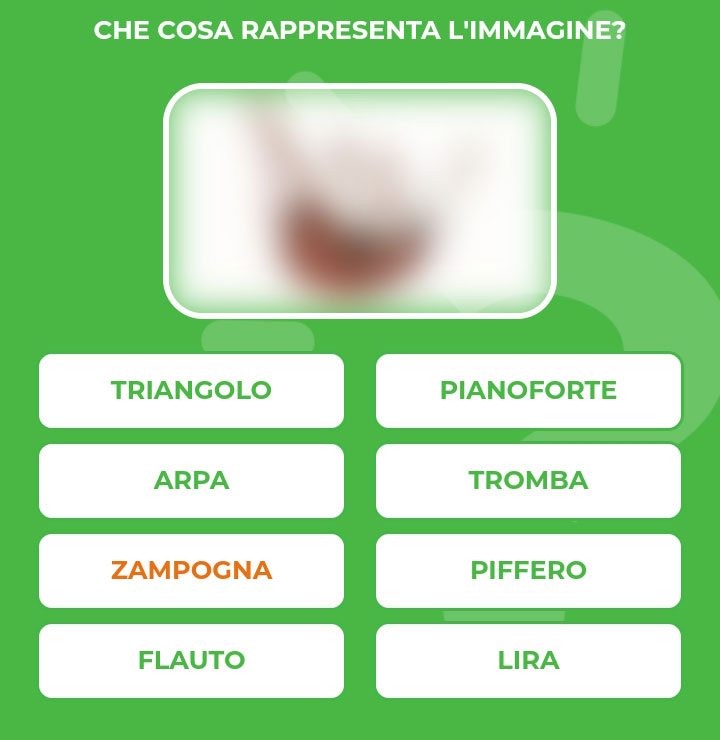The width and height of the screenshot is (720, 740).
Task: Click the mystery image to reveal it
Action: (x=360, y=202)
